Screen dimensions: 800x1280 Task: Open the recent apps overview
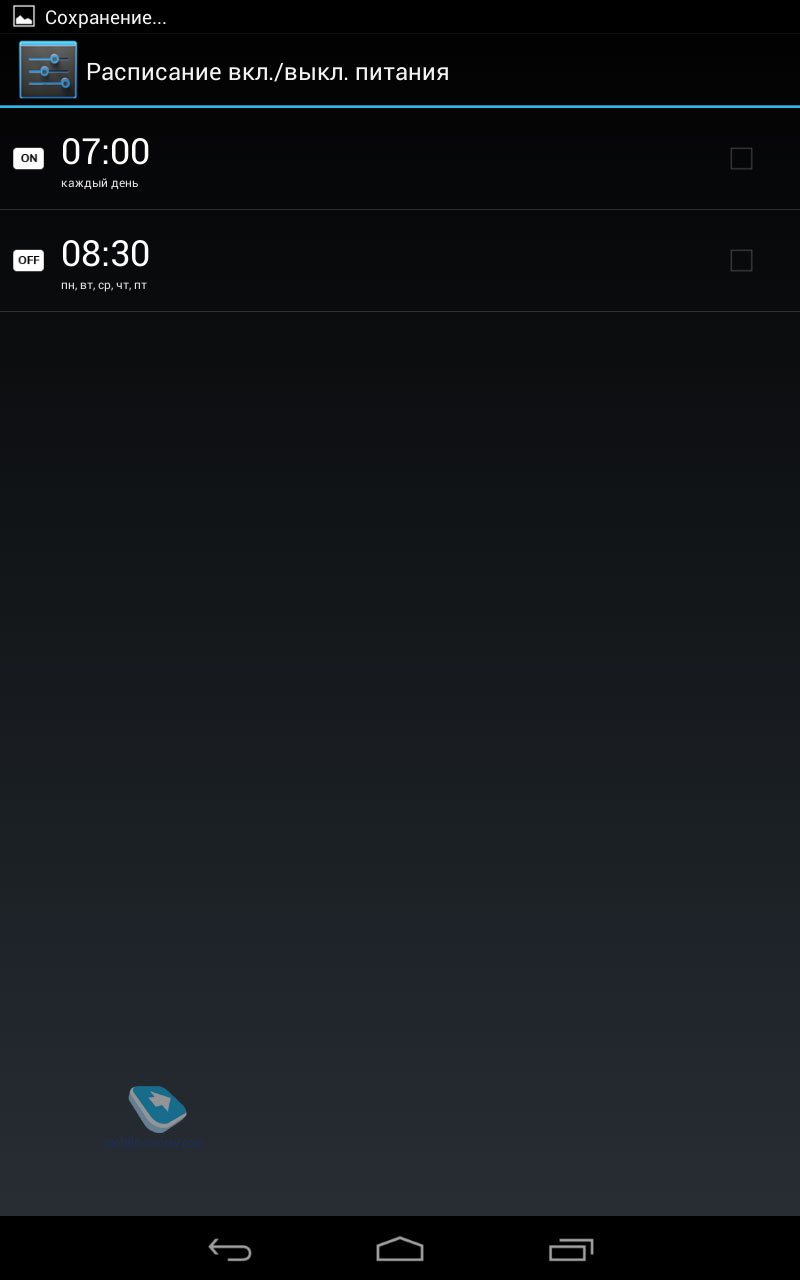point(571,1249)
